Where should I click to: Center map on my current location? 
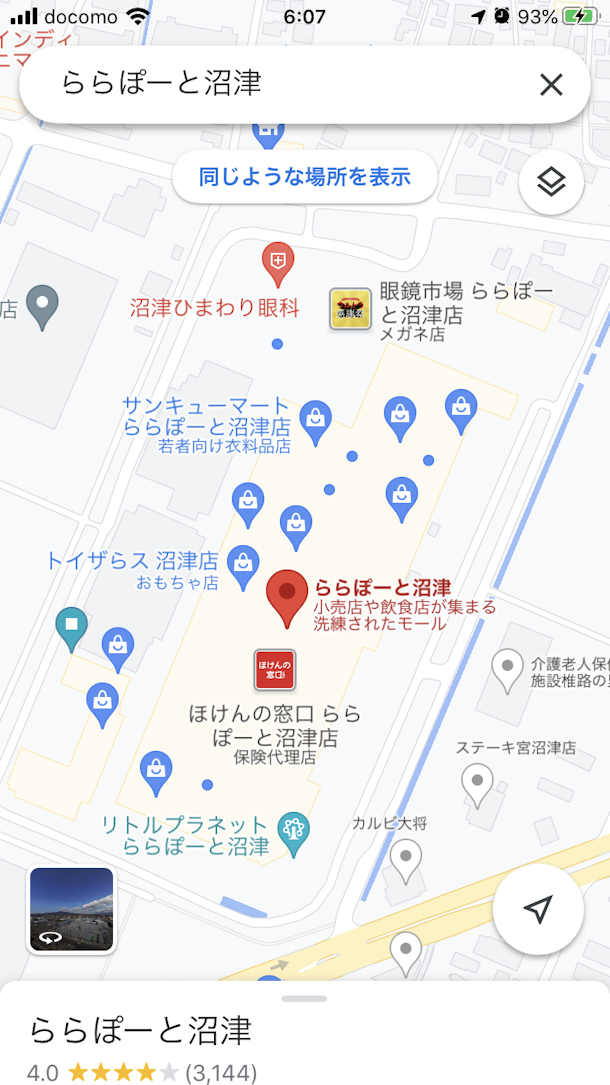538,909
